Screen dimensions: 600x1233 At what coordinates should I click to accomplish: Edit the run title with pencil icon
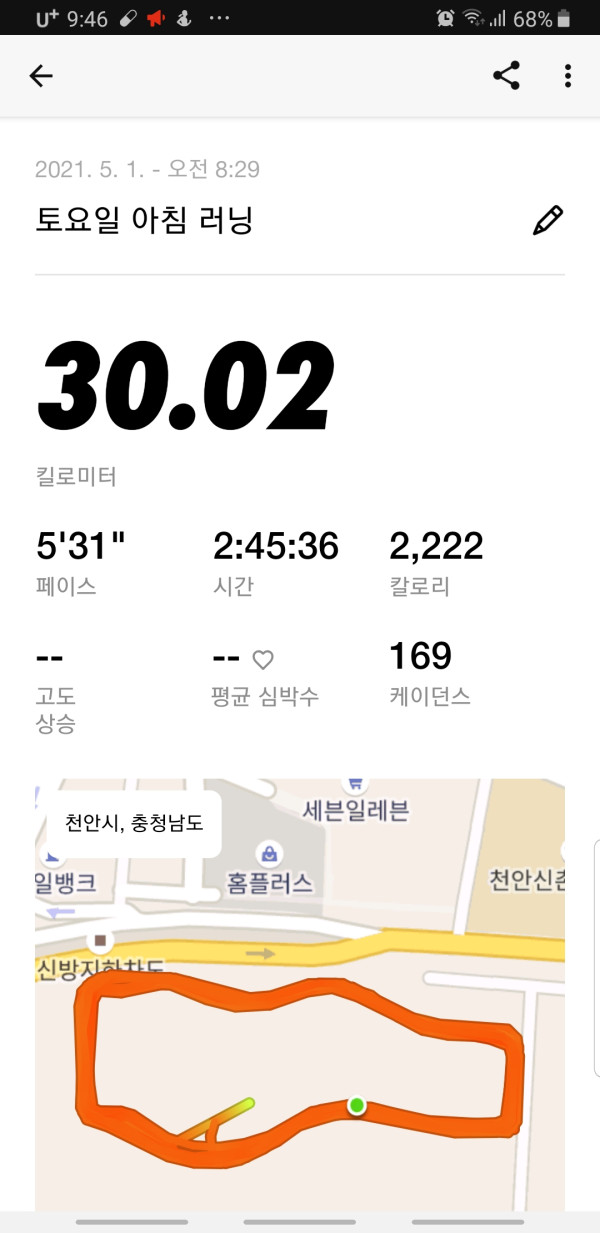pyautogui.click(x=548, y=221)
